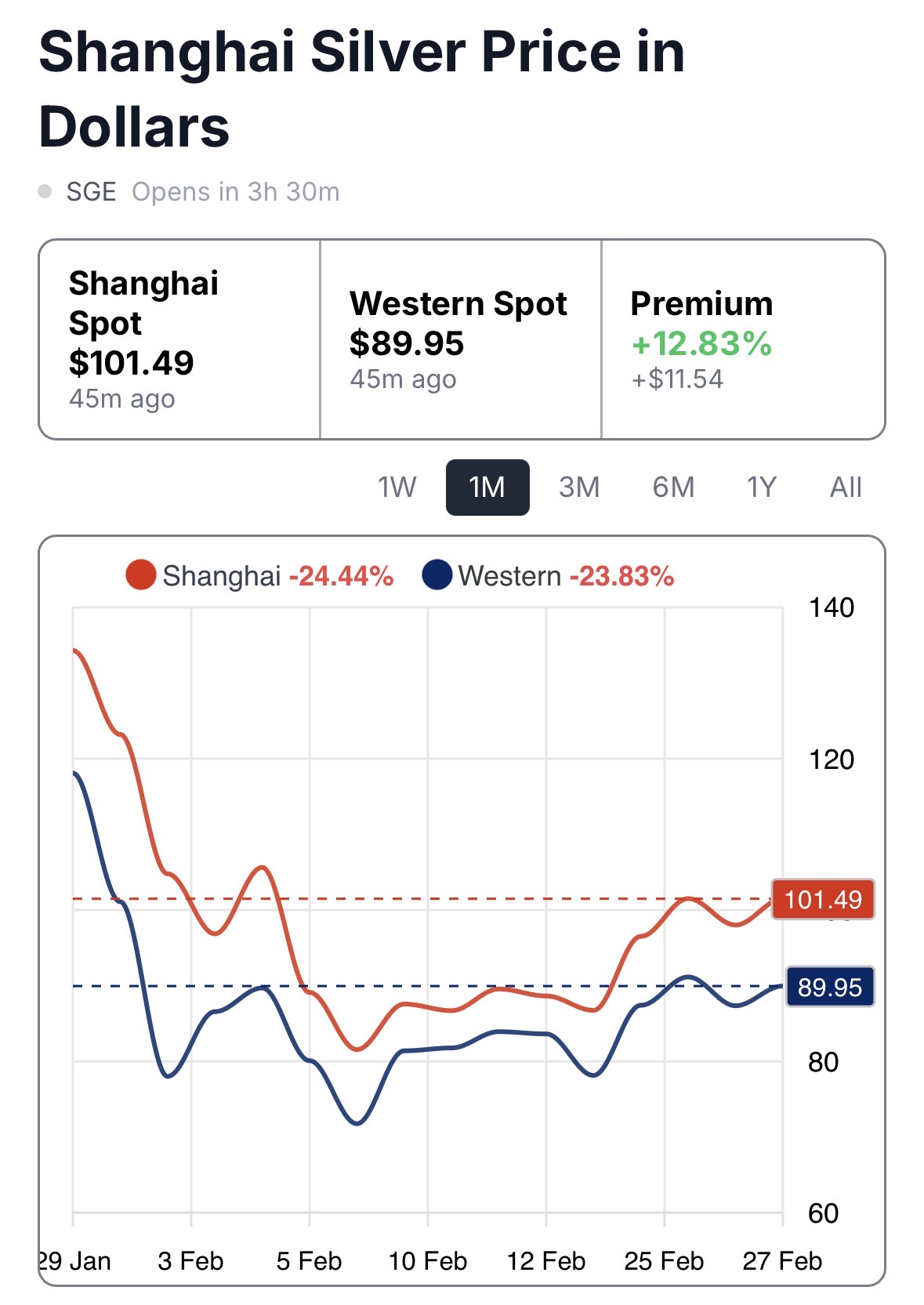Toggle the Shanghai series in legend
924x1305 pixels.
pos(259,576)
